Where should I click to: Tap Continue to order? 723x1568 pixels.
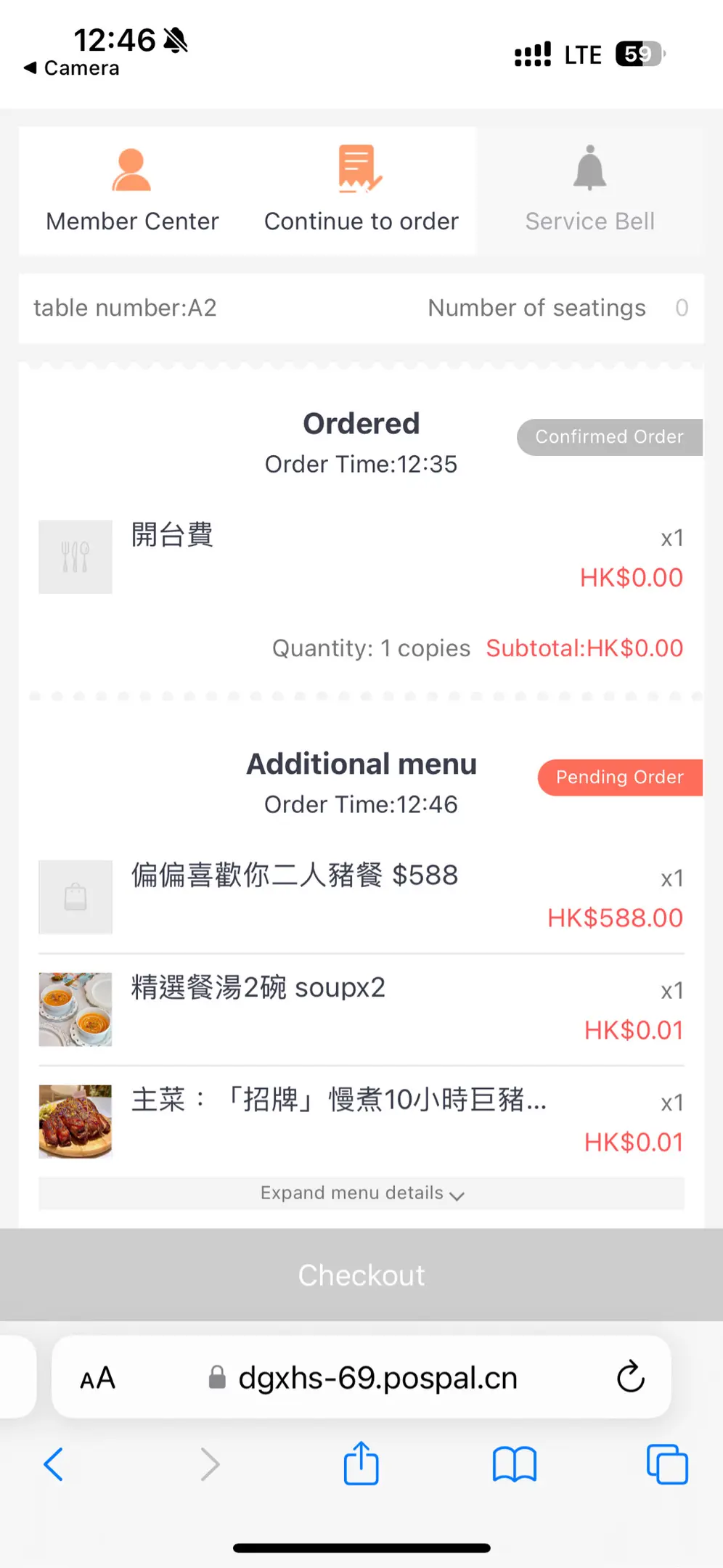coord(361,190)
